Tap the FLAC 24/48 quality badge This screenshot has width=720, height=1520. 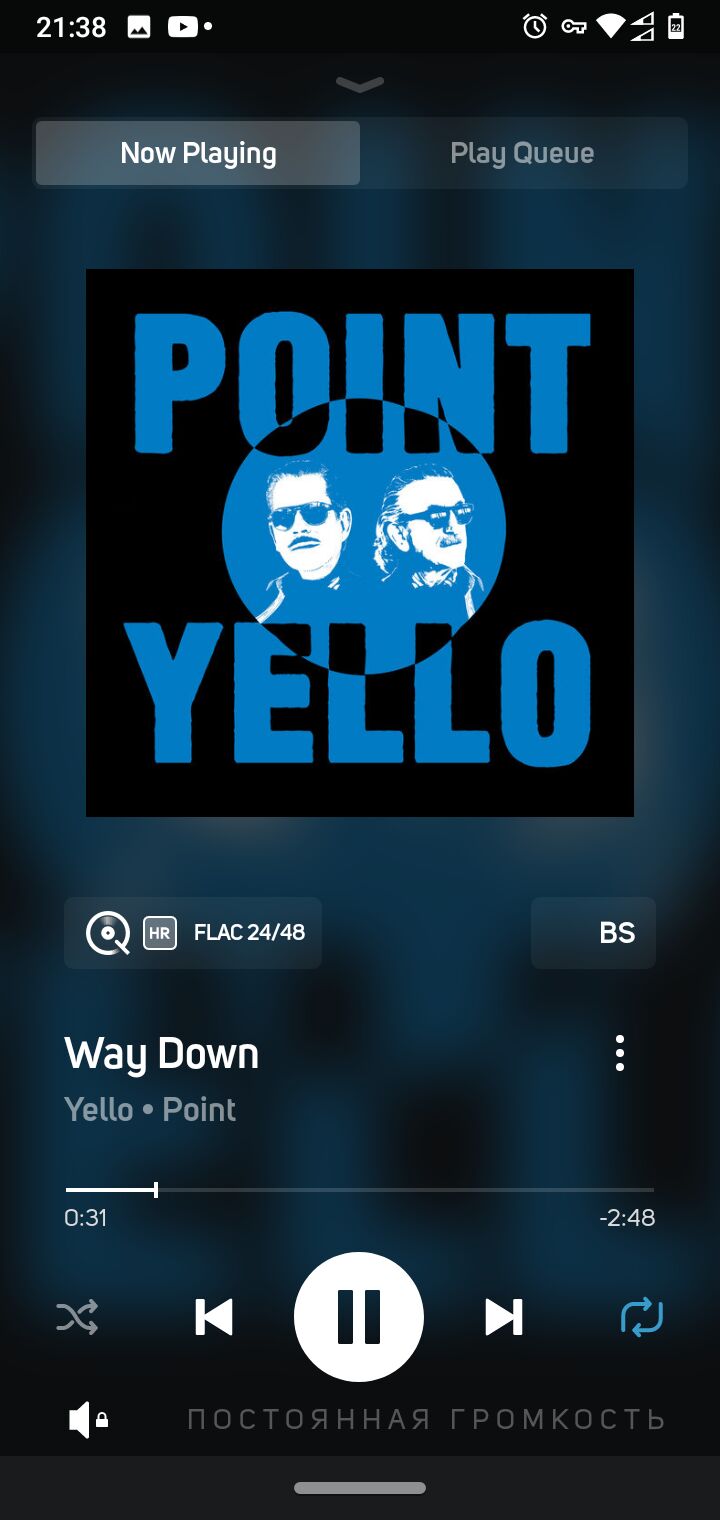[193, 933]
